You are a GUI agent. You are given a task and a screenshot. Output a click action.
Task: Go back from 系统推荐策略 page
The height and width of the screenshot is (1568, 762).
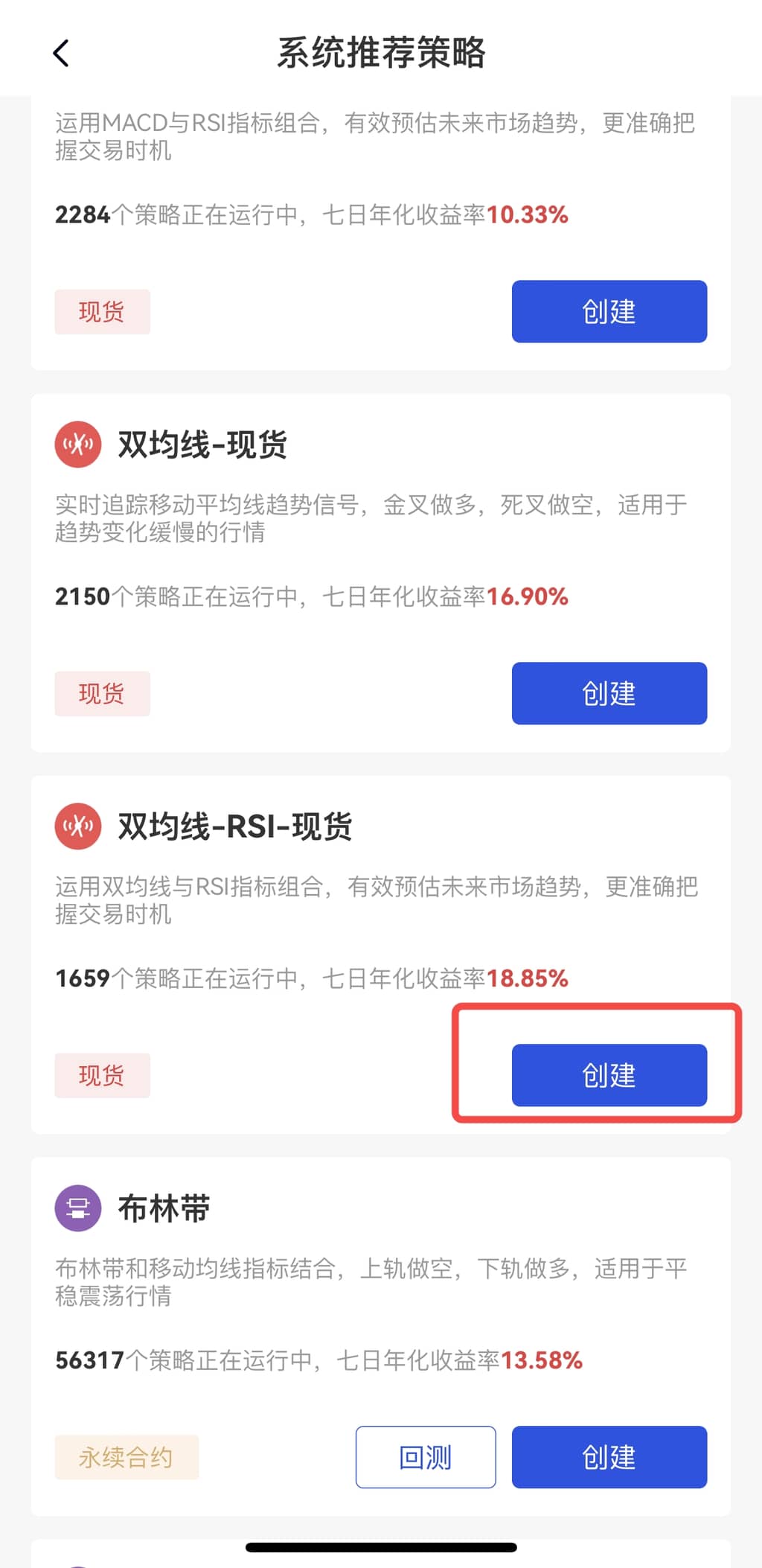62,53
